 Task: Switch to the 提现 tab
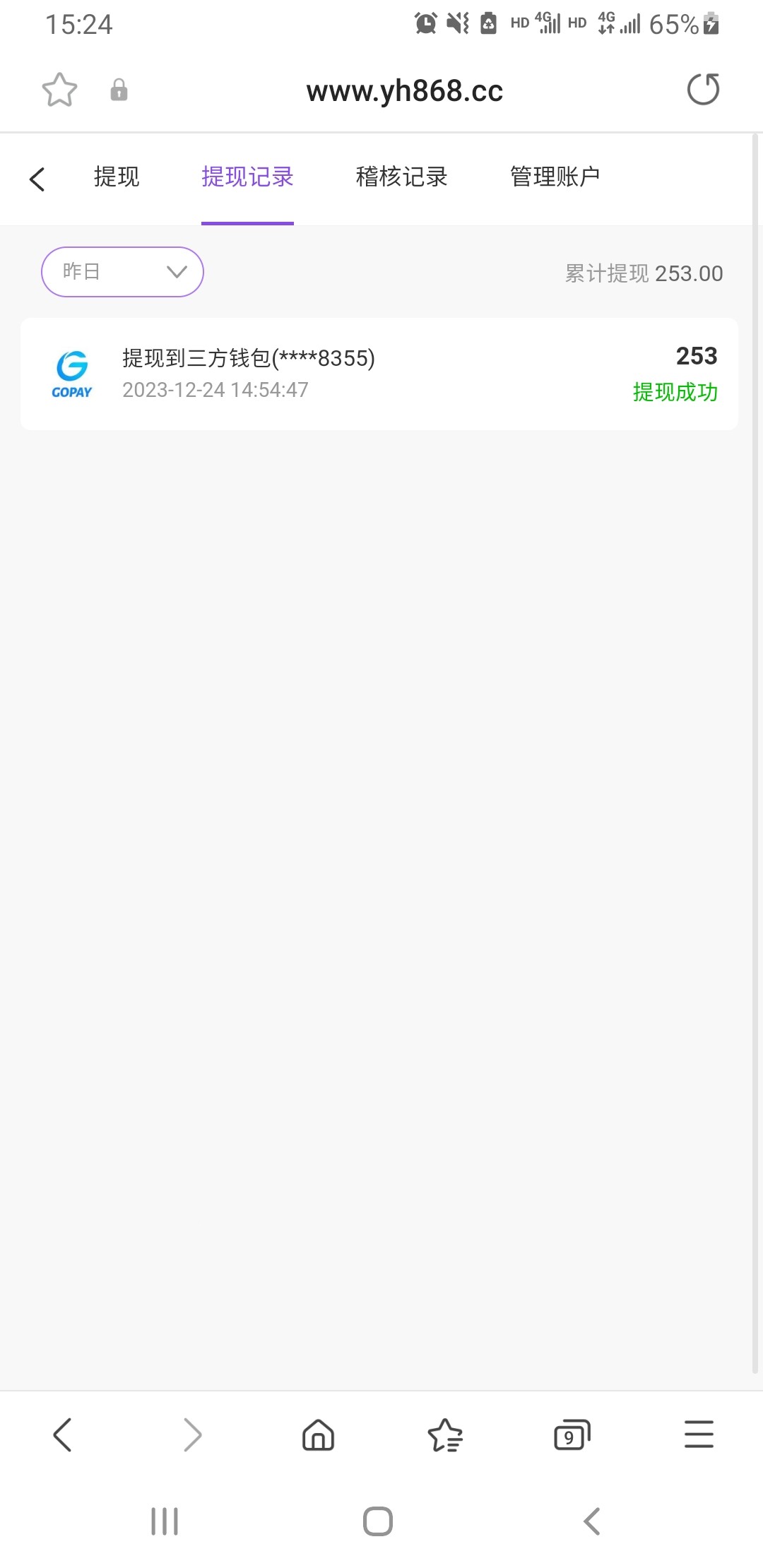(x=117, y=177)
